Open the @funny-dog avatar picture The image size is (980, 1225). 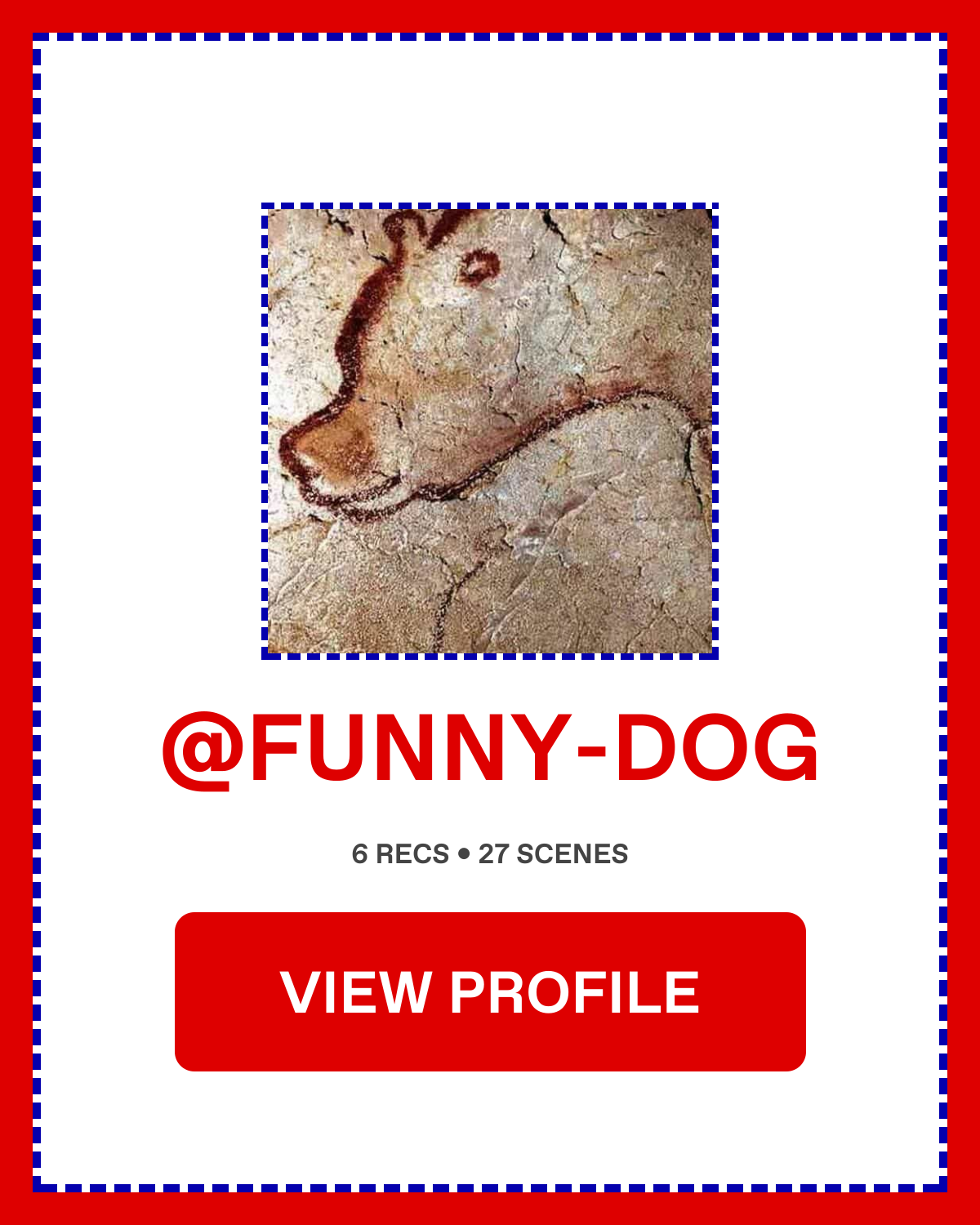tap(490, 430)
